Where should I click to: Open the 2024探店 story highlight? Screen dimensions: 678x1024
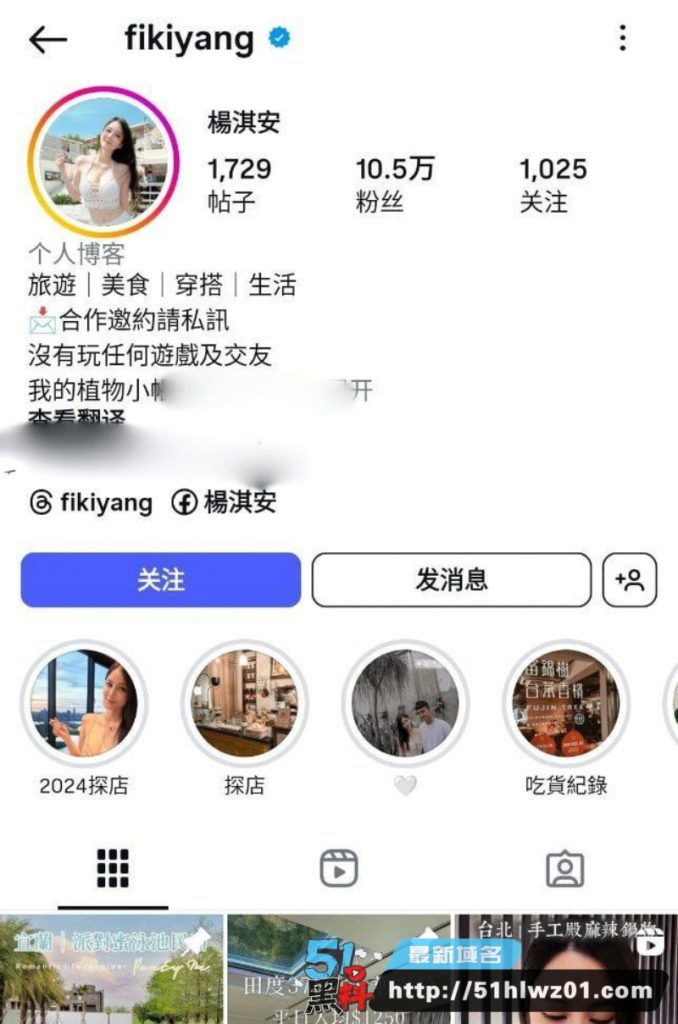pos(84,703)
